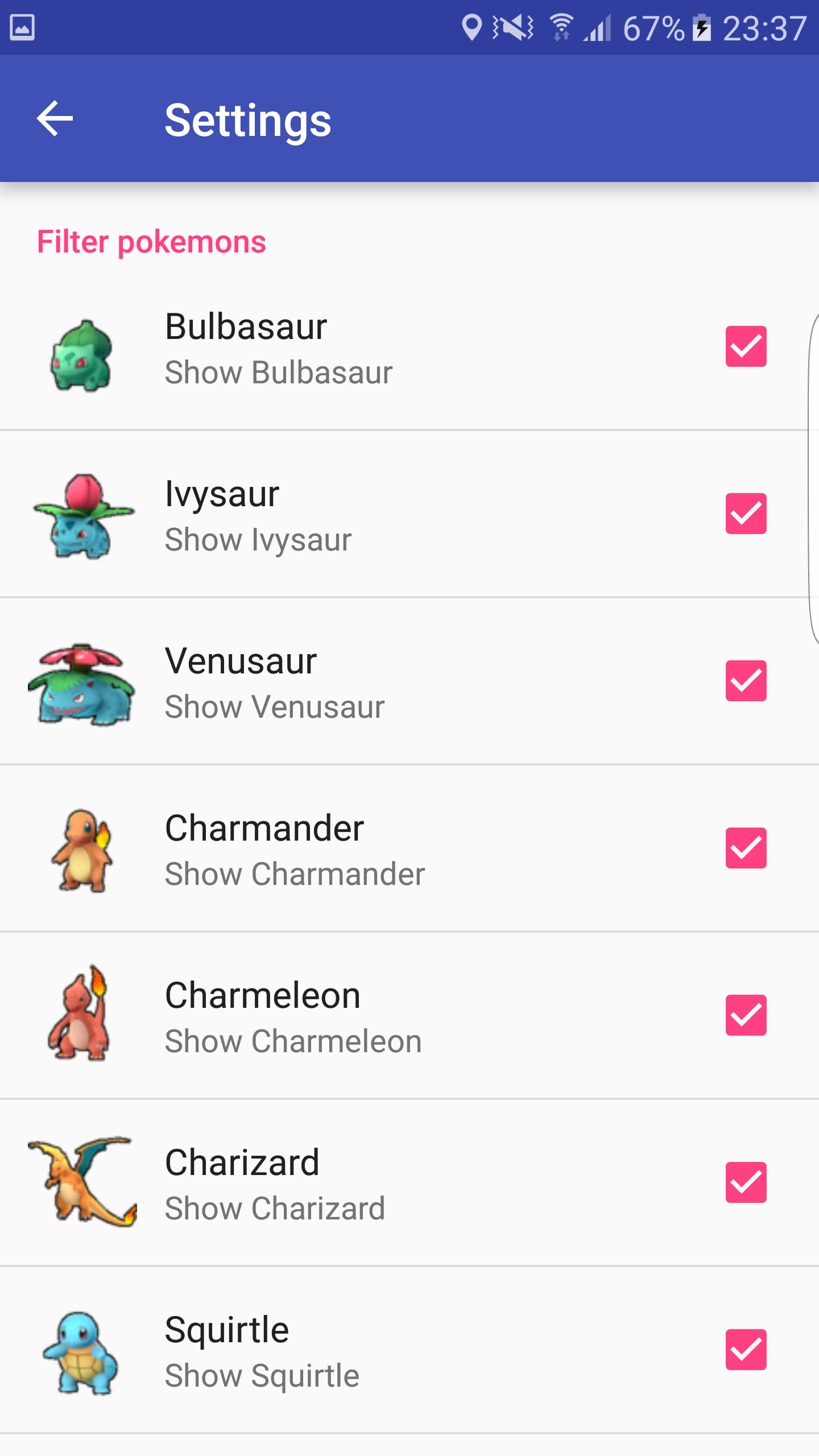
Task: Toggle the Ivysaur checkbox
Action: 746,514
